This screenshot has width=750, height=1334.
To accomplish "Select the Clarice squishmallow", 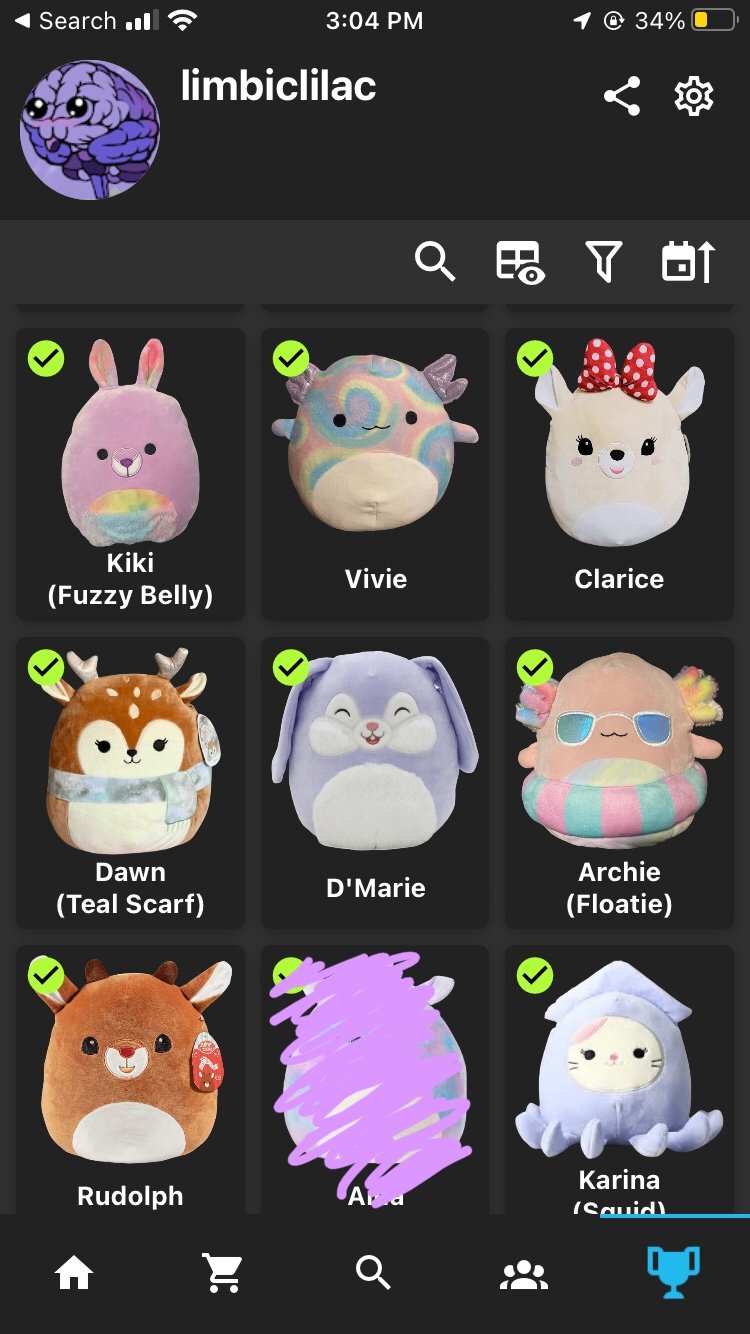I will tap(619, 474).
